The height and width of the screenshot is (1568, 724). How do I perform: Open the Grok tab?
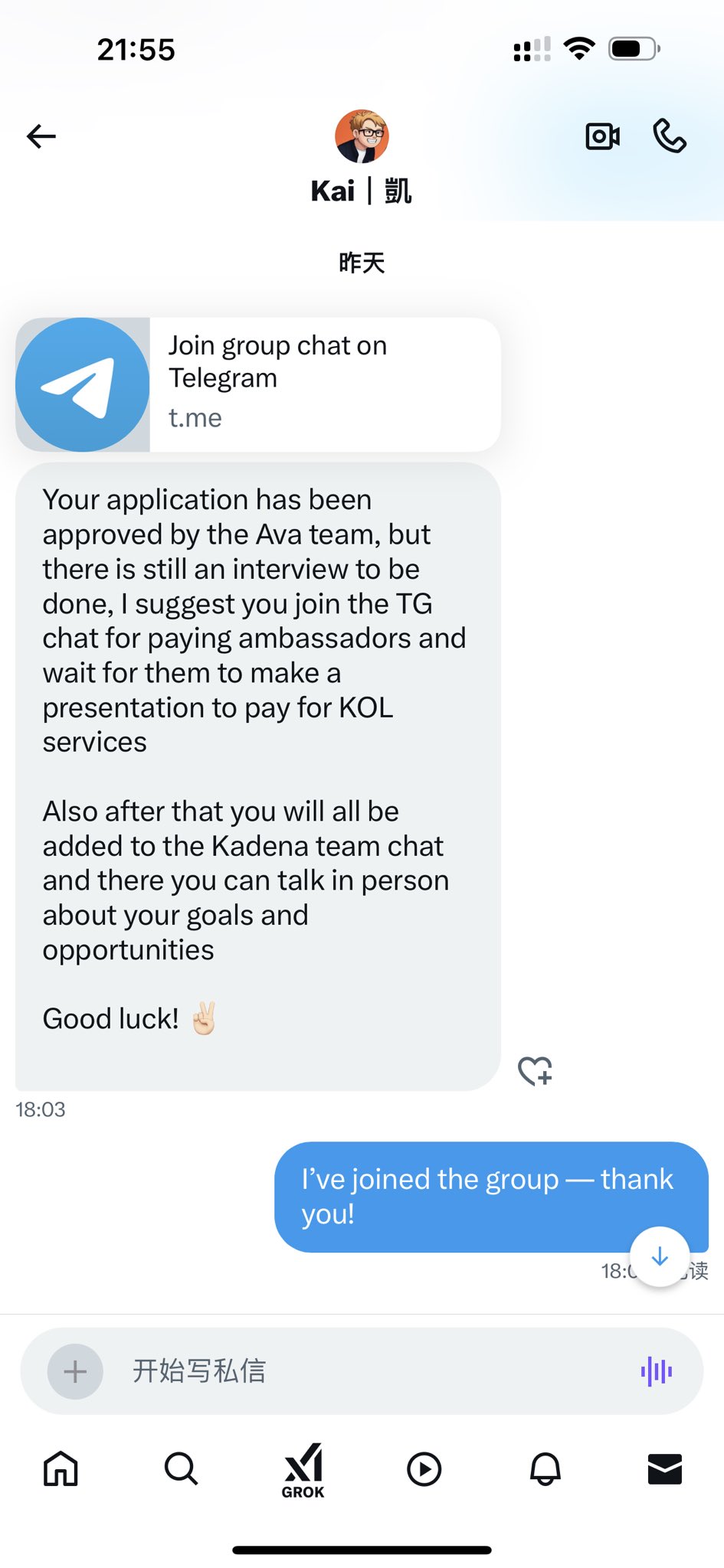[x=303, y=1470]
